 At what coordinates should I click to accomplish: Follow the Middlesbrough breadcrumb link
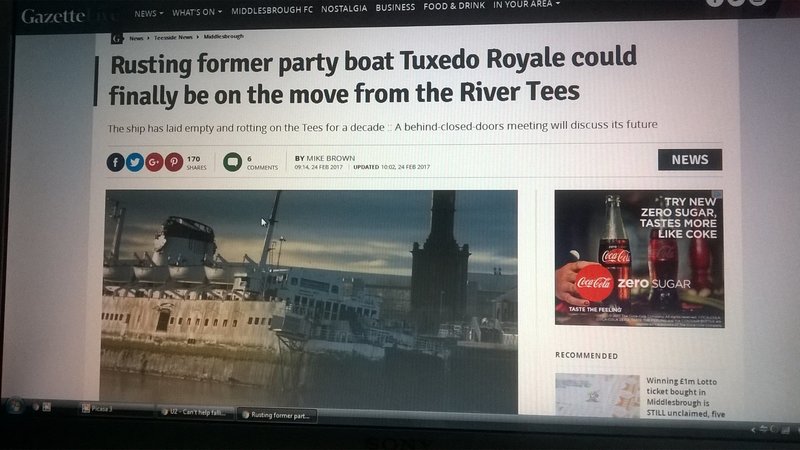click(x=223, y=37)
